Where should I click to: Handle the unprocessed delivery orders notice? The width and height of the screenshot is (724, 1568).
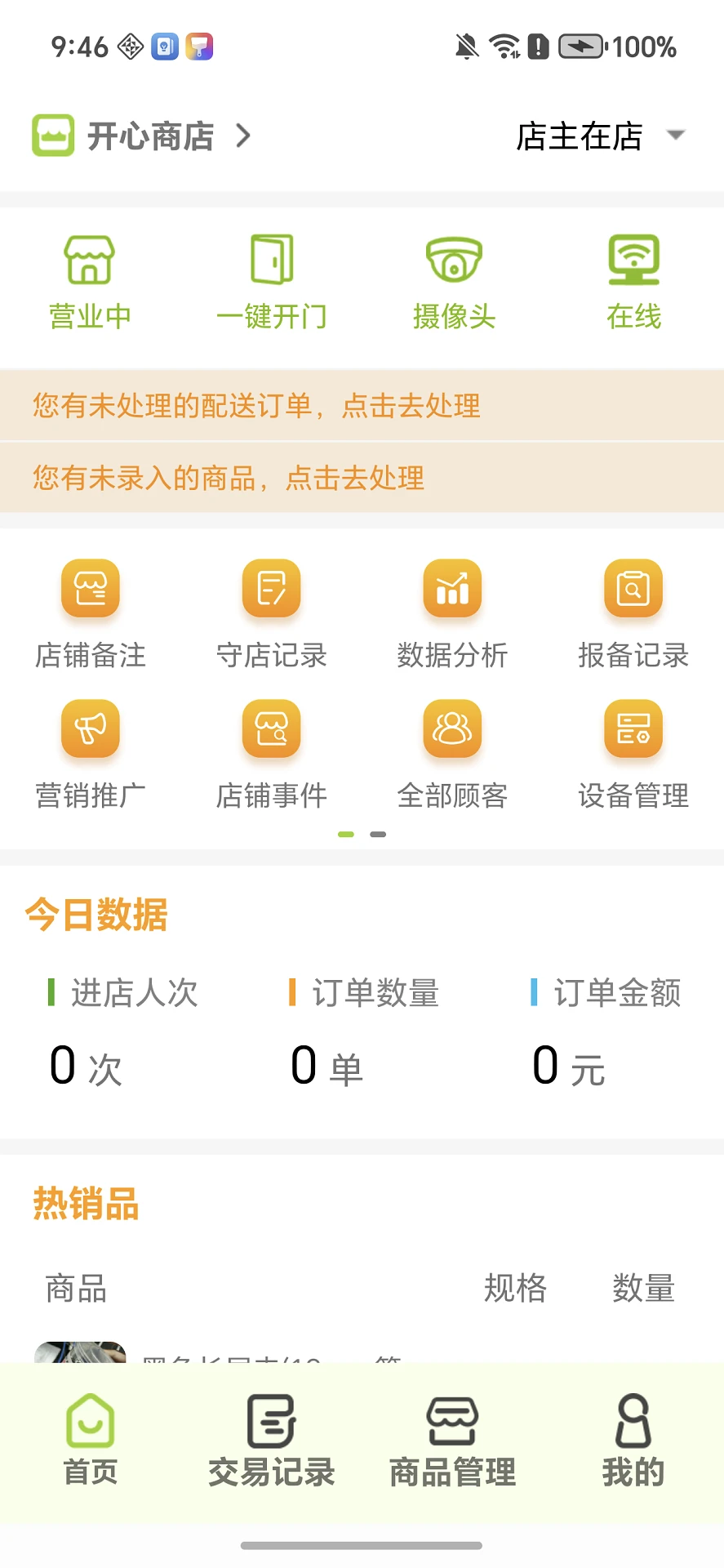point(256,406)
